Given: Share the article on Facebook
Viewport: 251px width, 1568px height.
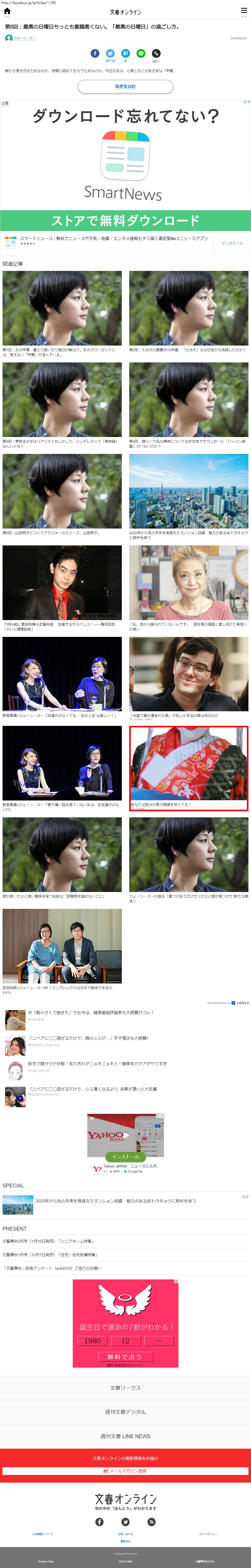Looking at the screenshot, I should (95, 54).
